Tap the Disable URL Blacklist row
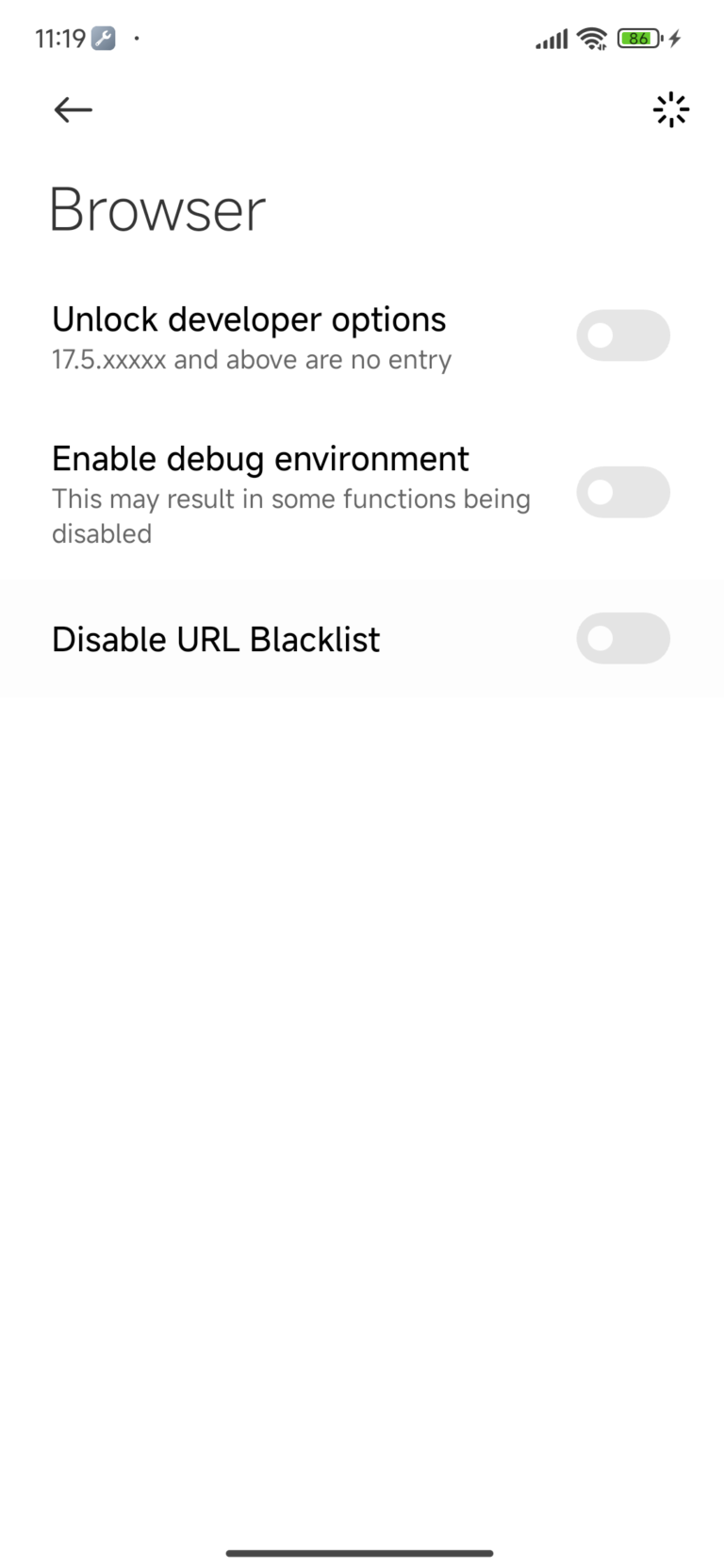Viewport: 724px width, 1568px height. point(216,638)
